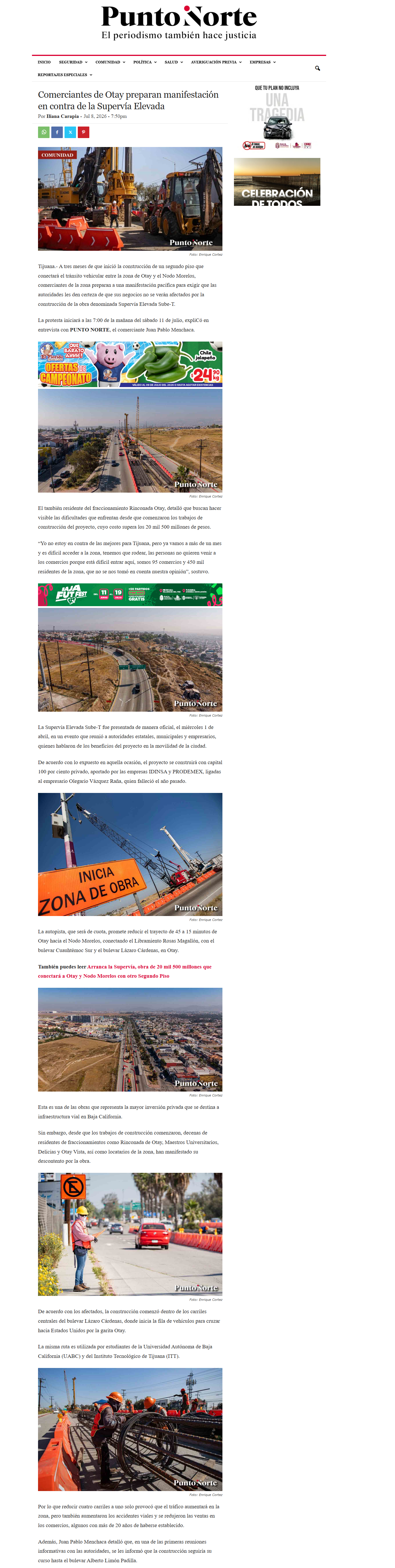Open author Iliana Carapia's page
The height and width of the screenshot is (1568, 395).
63,116
